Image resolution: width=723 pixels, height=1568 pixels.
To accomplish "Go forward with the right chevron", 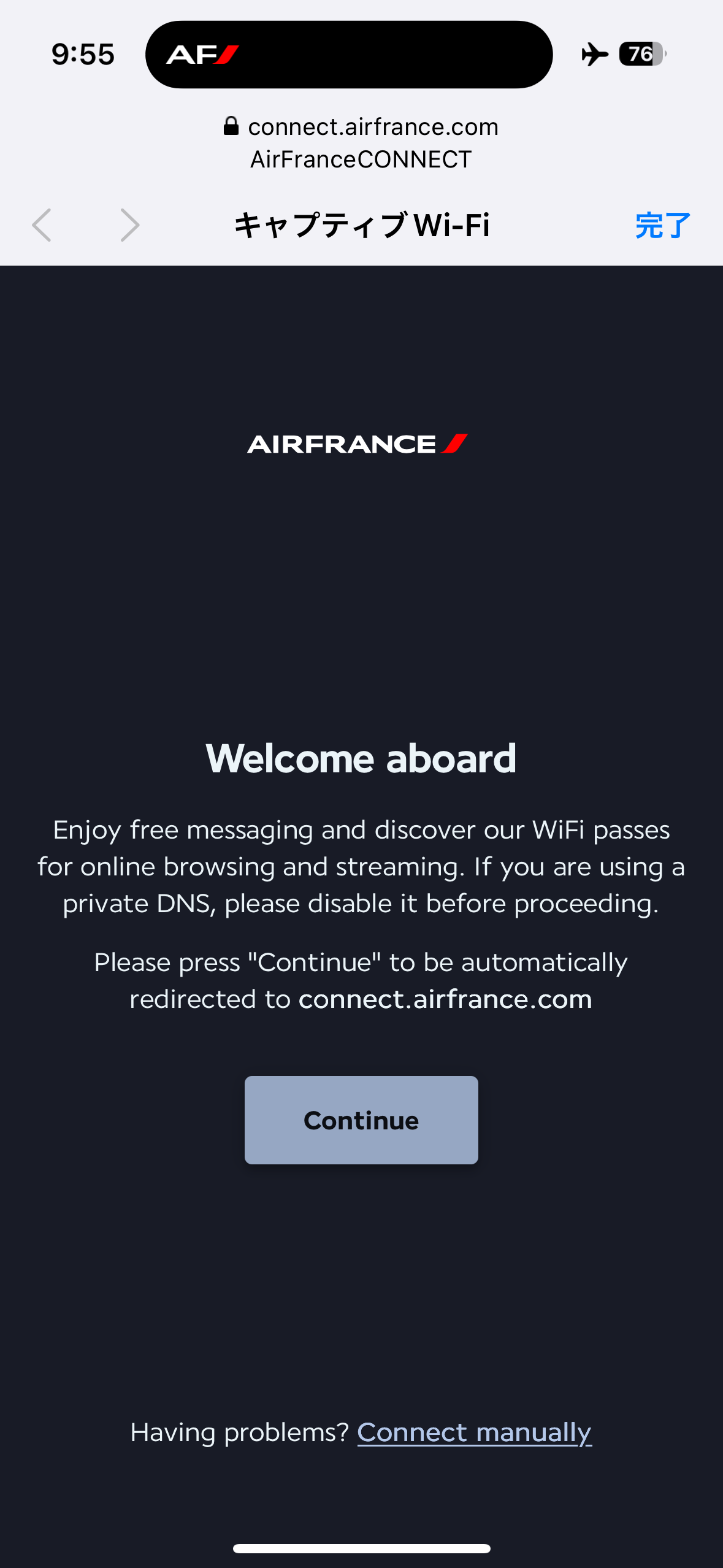I will pyautogui.click(x=130, y=225).
